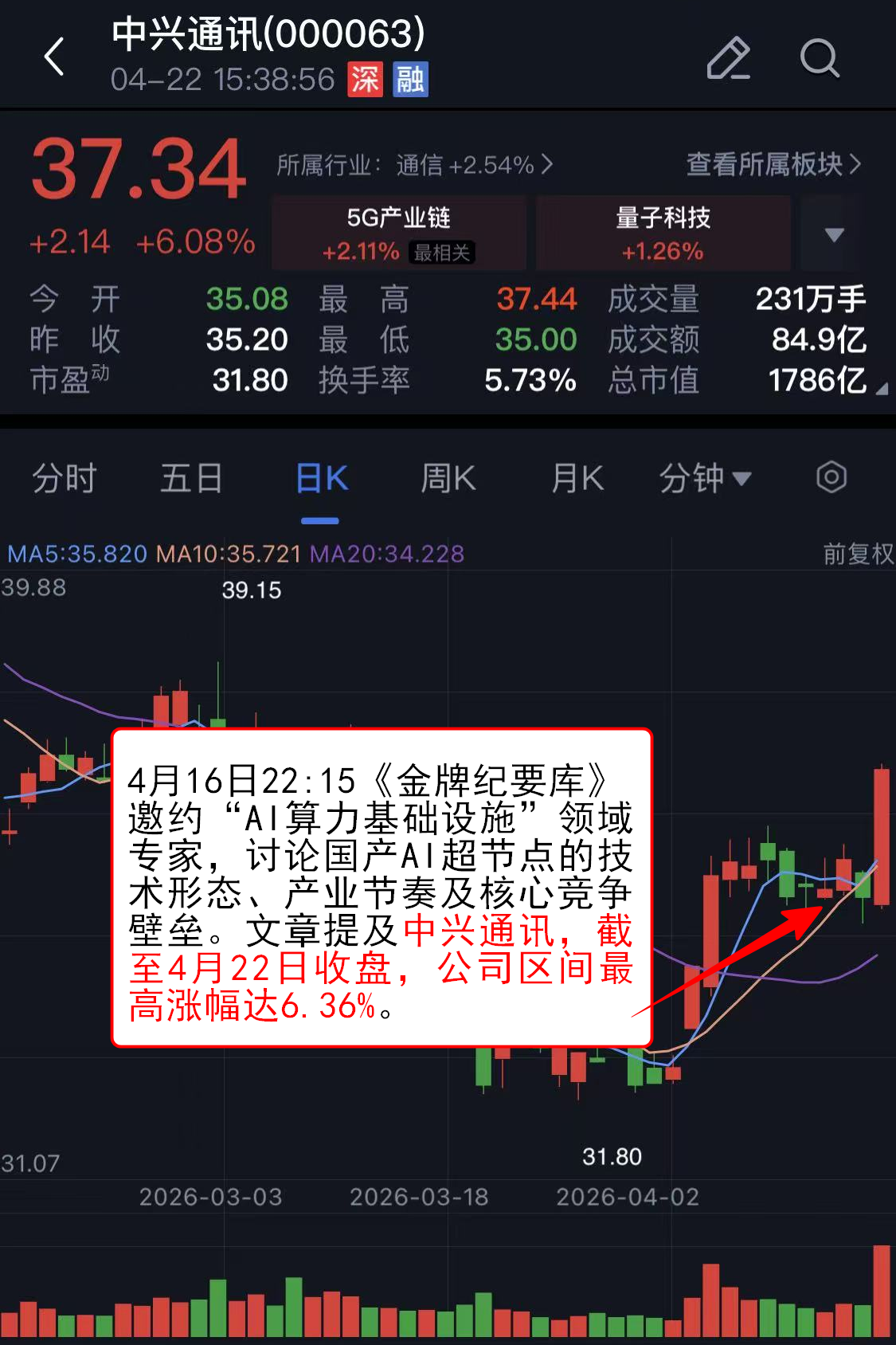Switch to 月K chart tab
The width and height of the screenshot is (896, 1345).
click(x=577, y=479)
